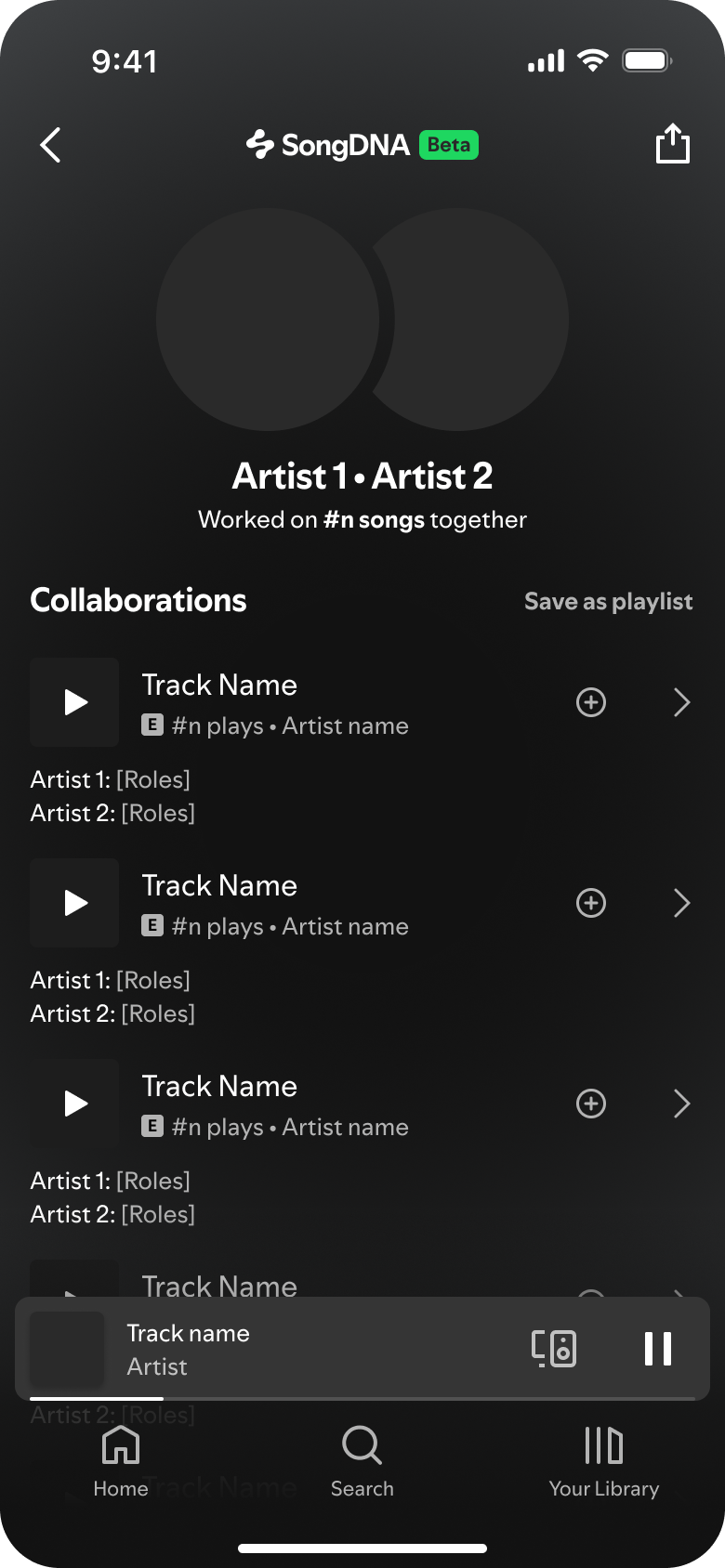725x1568 pixels.
Task: Open the connect to device speaker icon
Action: 554,1349
